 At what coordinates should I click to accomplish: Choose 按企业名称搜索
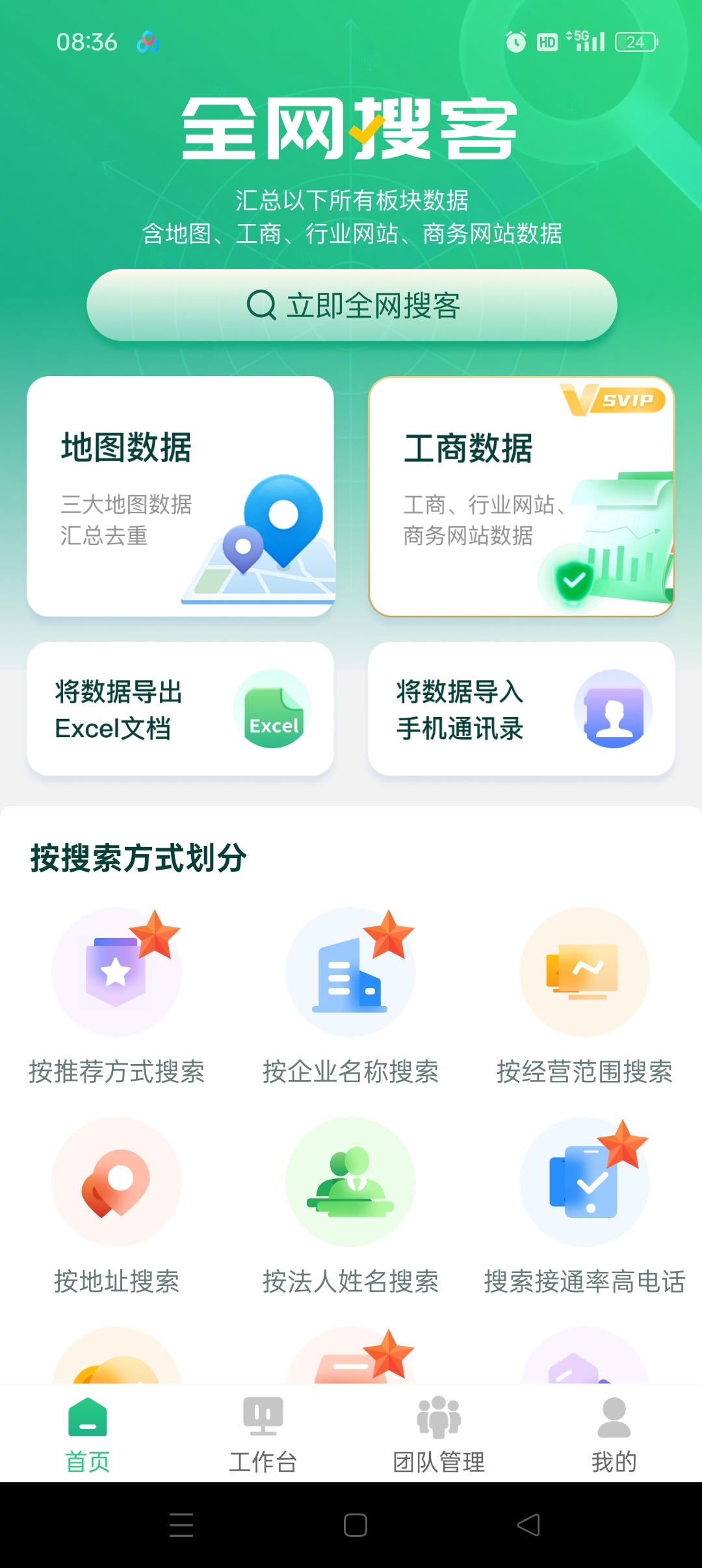[x=350, y=995]
